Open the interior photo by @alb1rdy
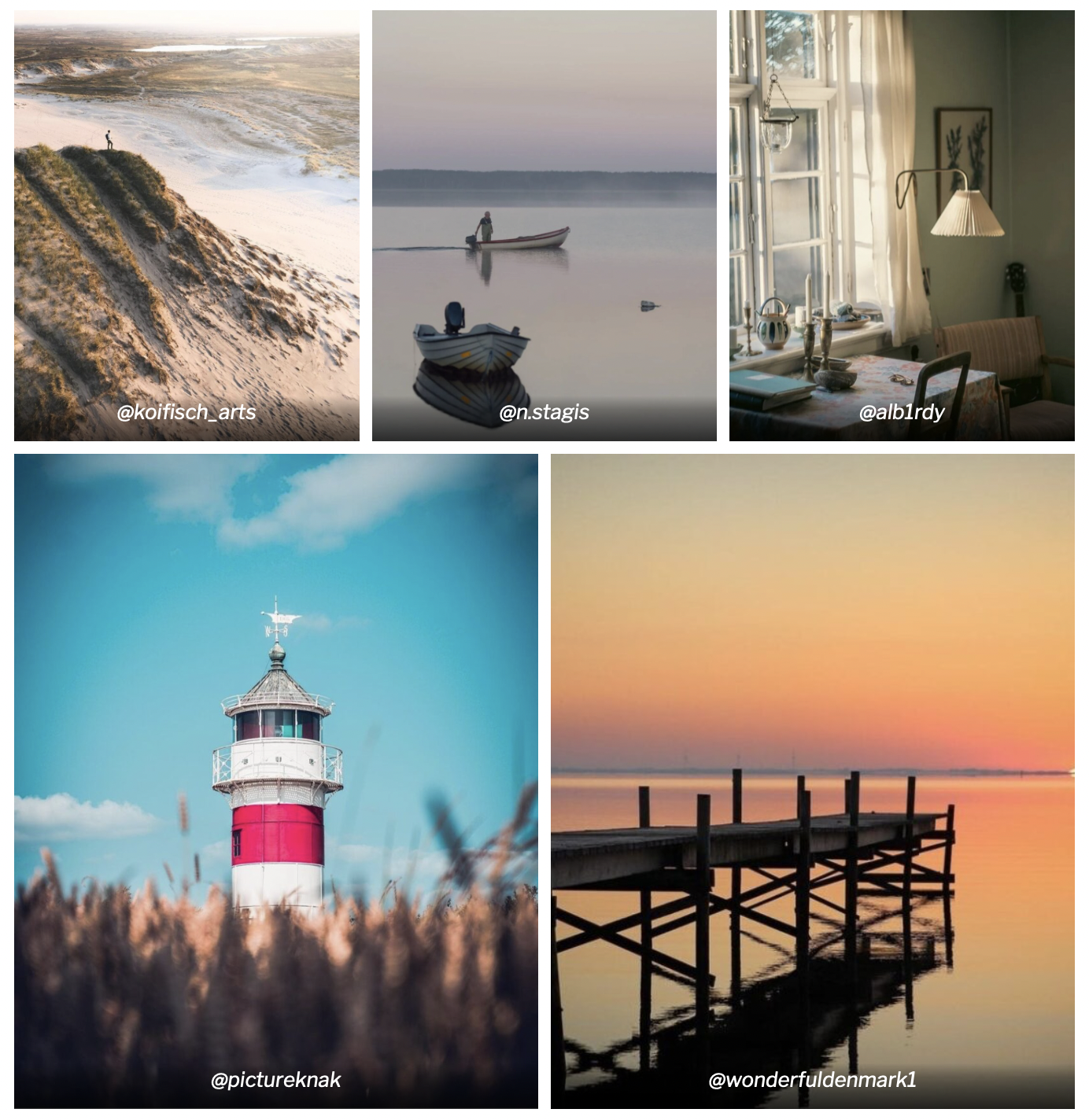The height and width of the screenshot is (1120, 1089). coord(902,225)
